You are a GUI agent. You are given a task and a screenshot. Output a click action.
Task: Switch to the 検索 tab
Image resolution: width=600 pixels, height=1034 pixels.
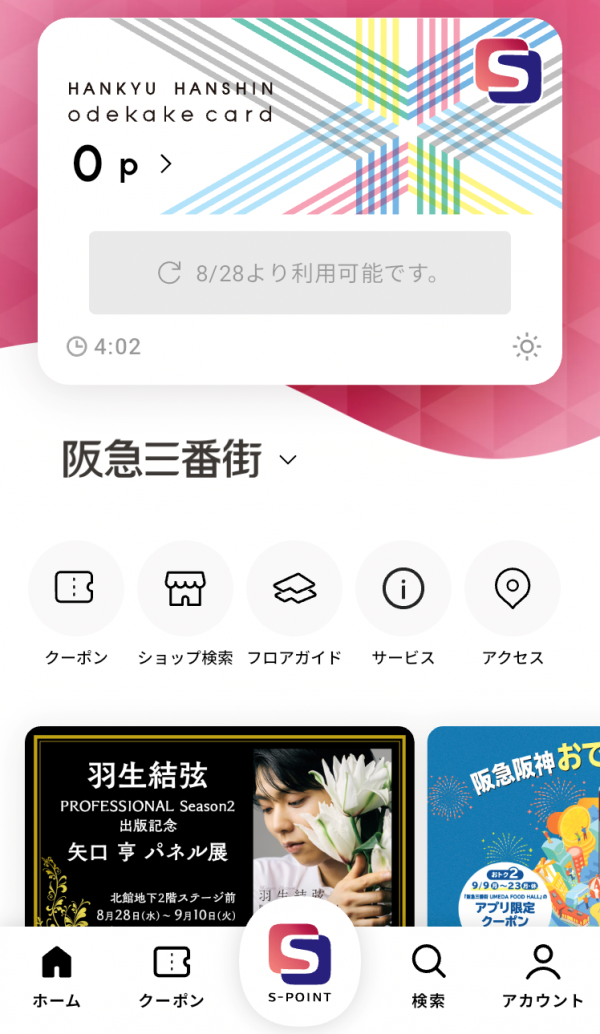428,977
